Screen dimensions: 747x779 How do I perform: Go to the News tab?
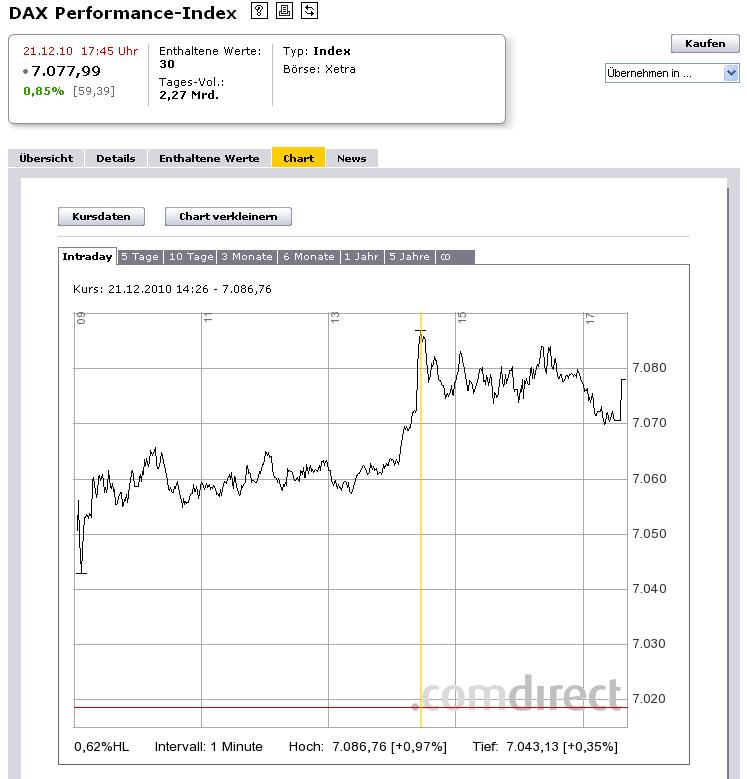click(351, 158)
